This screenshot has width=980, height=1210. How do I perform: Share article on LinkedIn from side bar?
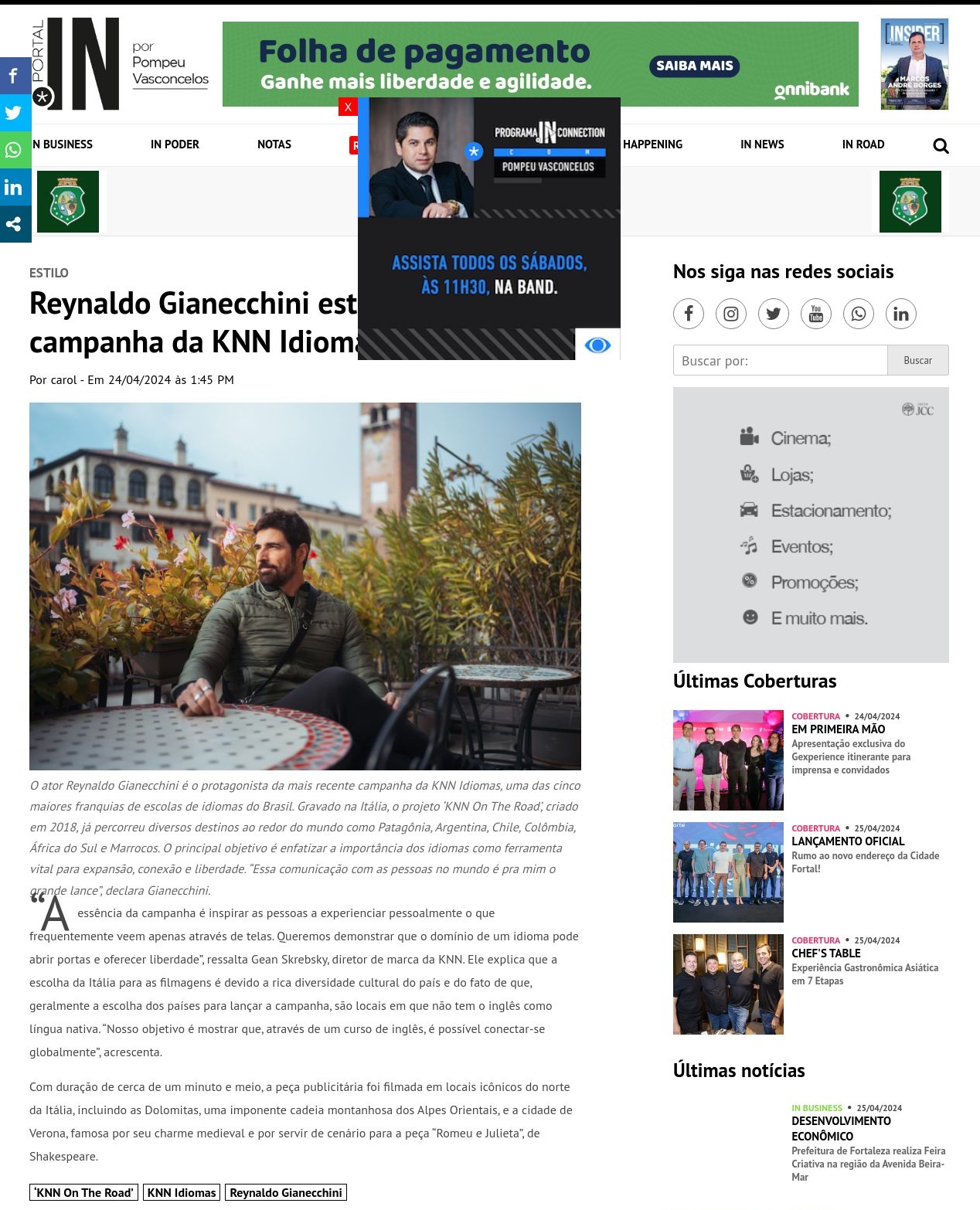[15, 187]
